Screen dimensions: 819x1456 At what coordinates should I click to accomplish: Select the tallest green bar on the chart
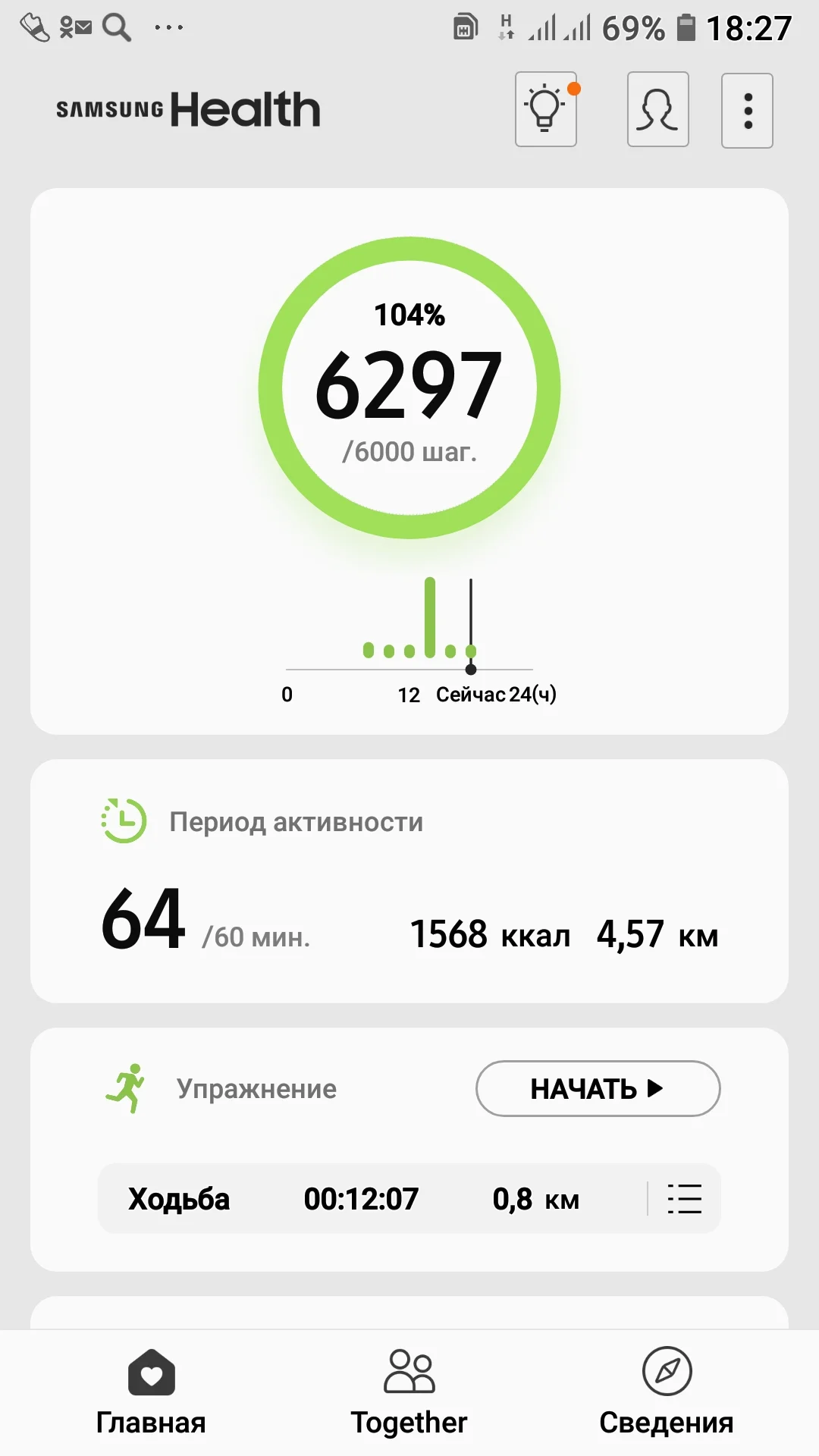[x=429, y=614]
